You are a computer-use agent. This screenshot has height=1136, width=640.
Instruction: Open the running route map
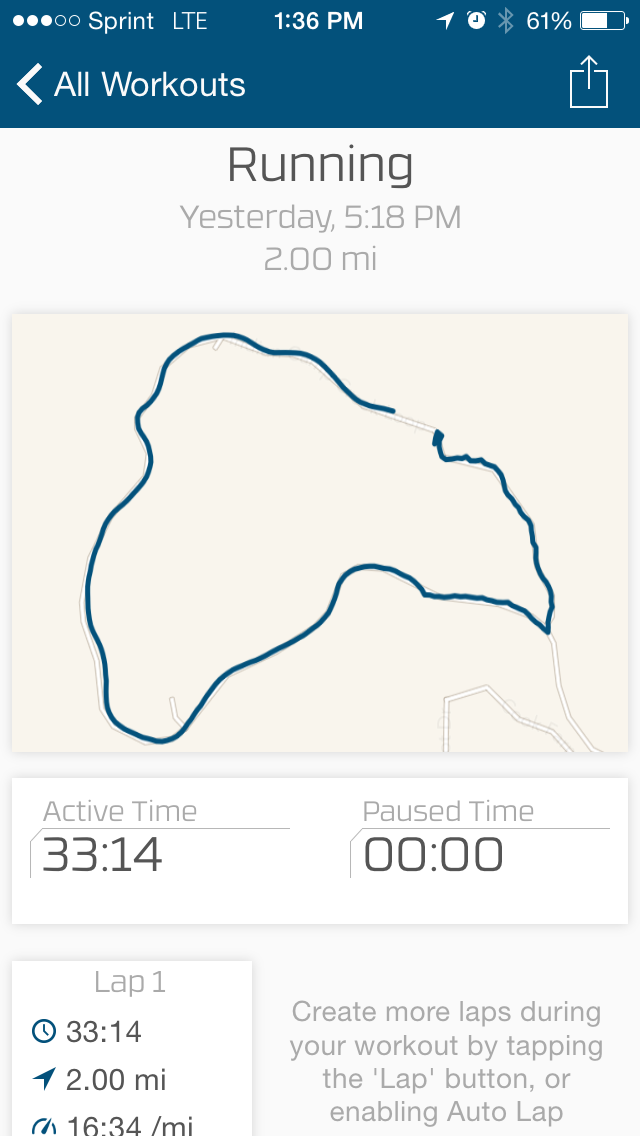point(320,532)
